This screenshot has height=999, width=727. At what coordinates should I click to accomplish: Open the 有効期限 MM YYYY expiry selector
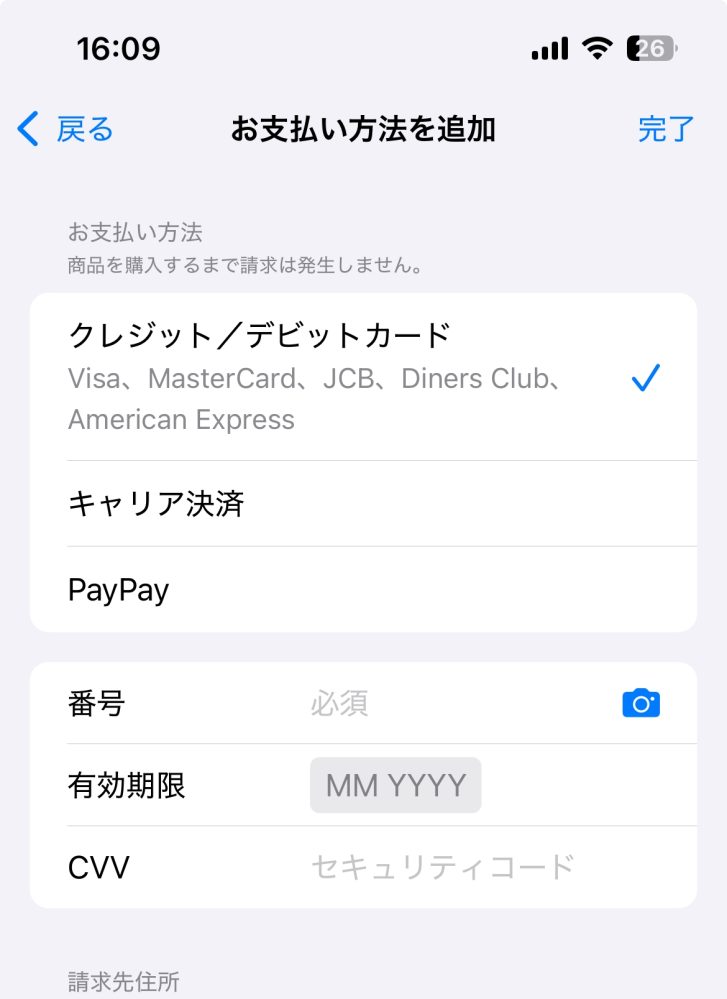tap(395, 785)
